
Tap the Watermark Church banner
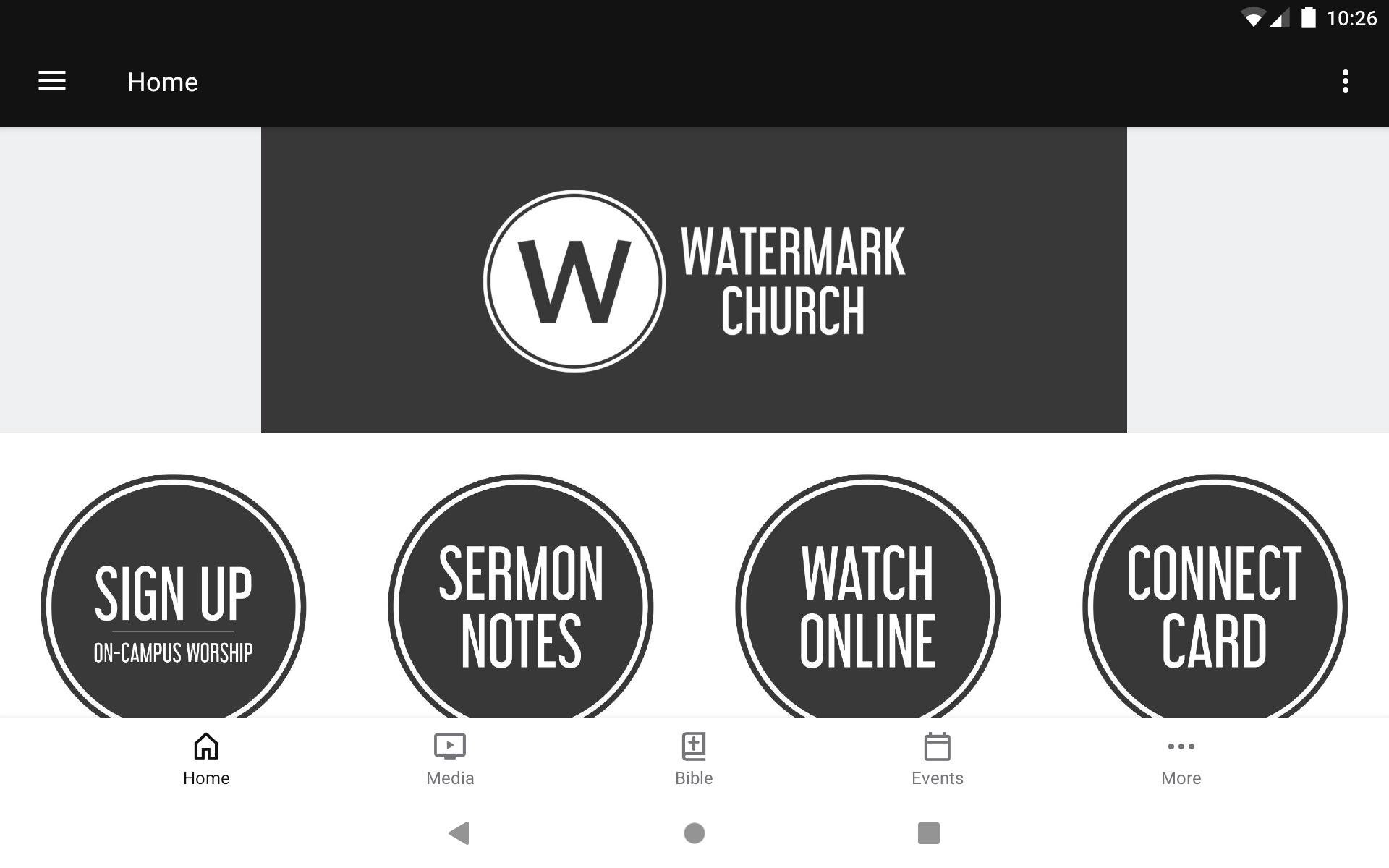tap(694, 281)
